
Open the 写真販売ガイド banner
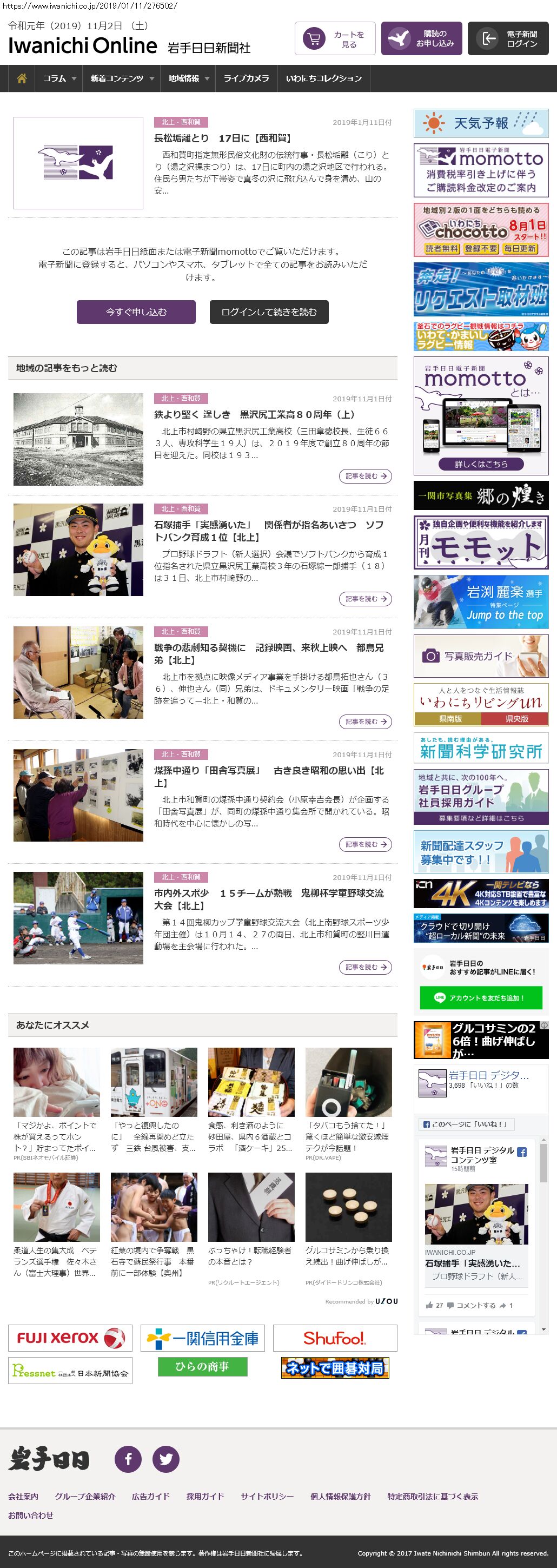point(481,656)
